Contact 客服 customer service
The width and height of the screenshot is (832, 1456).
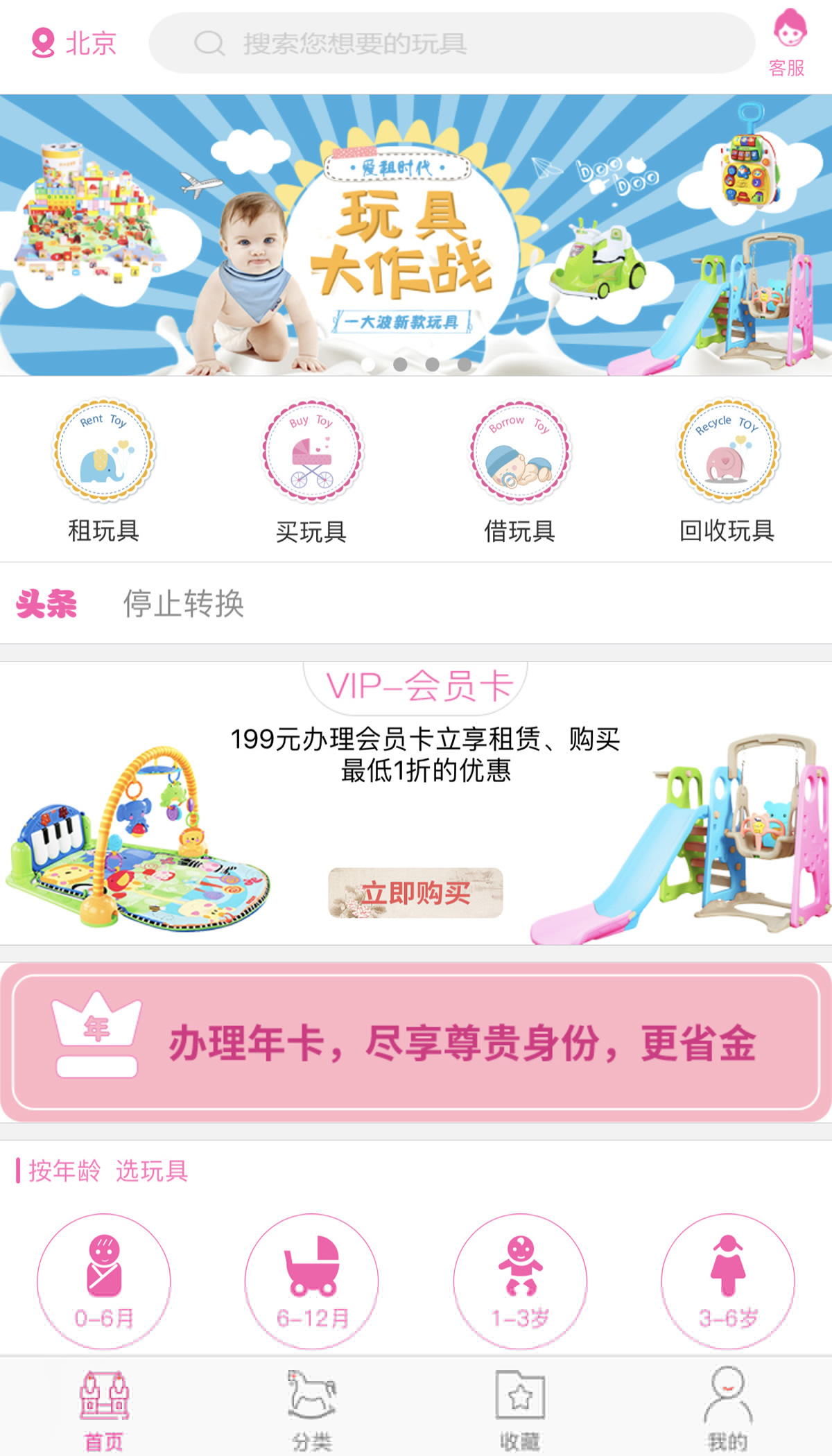pos(788,43)
